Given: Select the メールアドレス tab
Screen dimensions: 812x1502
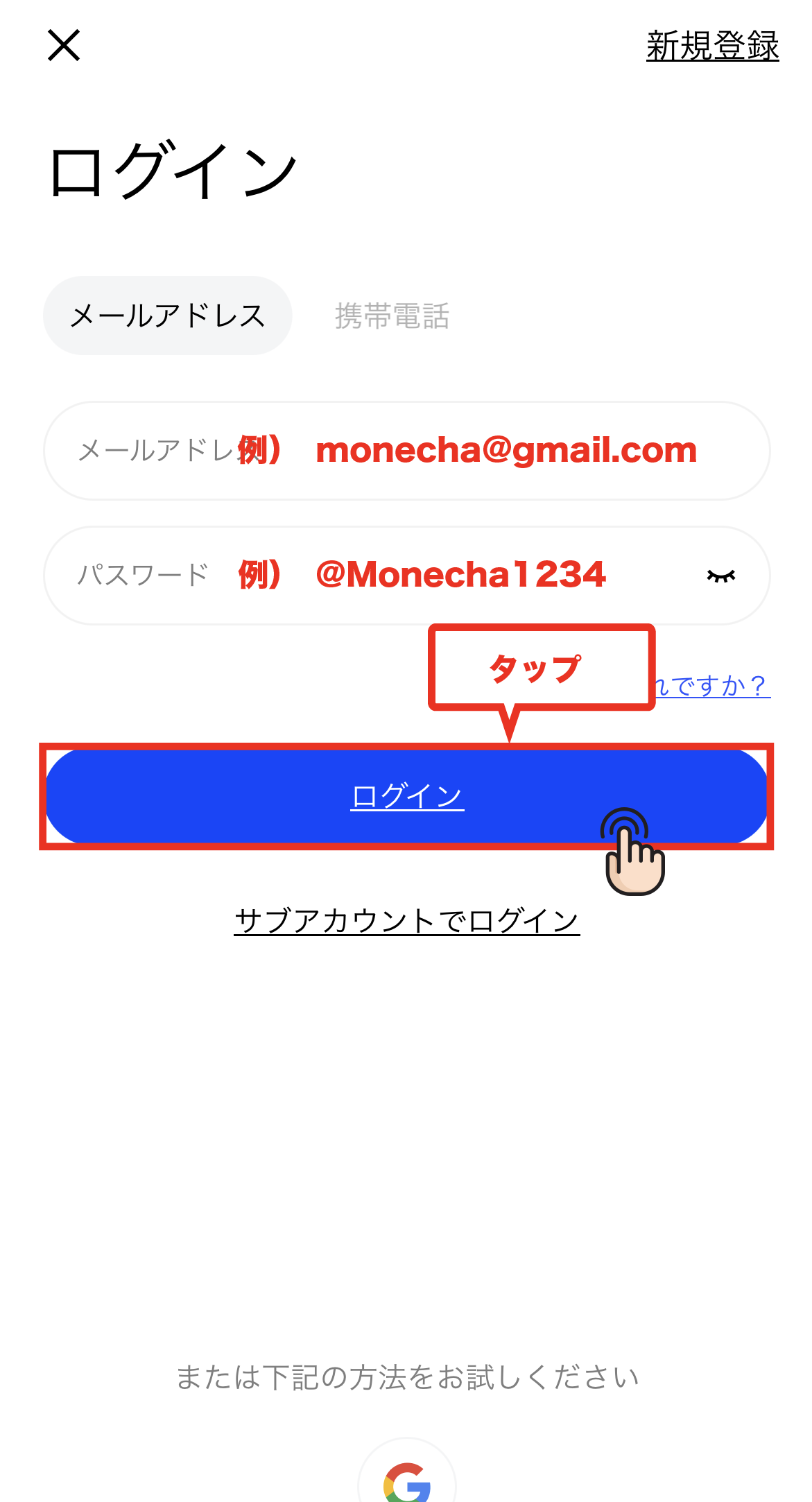Looking at the screenshot, I should coord(167,316).
